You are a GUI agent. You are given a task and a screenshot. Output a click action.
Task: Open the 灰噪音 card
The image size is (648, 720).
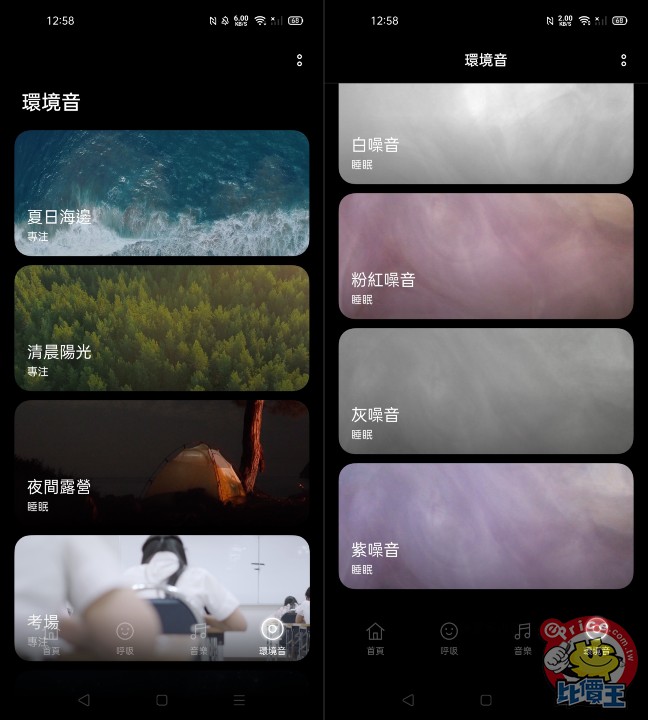486,391
